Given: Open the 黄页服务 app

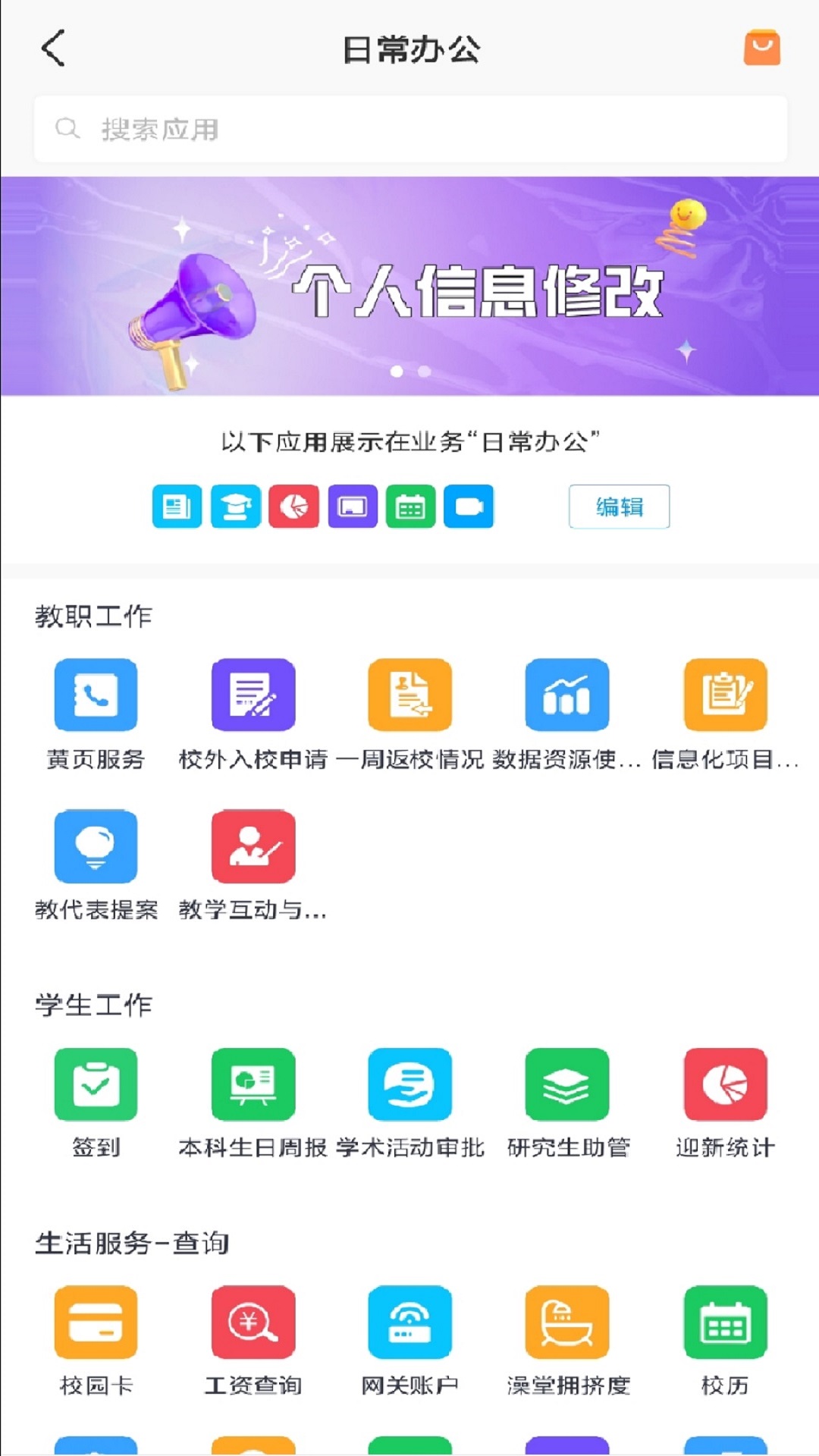Looking at the screenshot, I should point(95,695).
